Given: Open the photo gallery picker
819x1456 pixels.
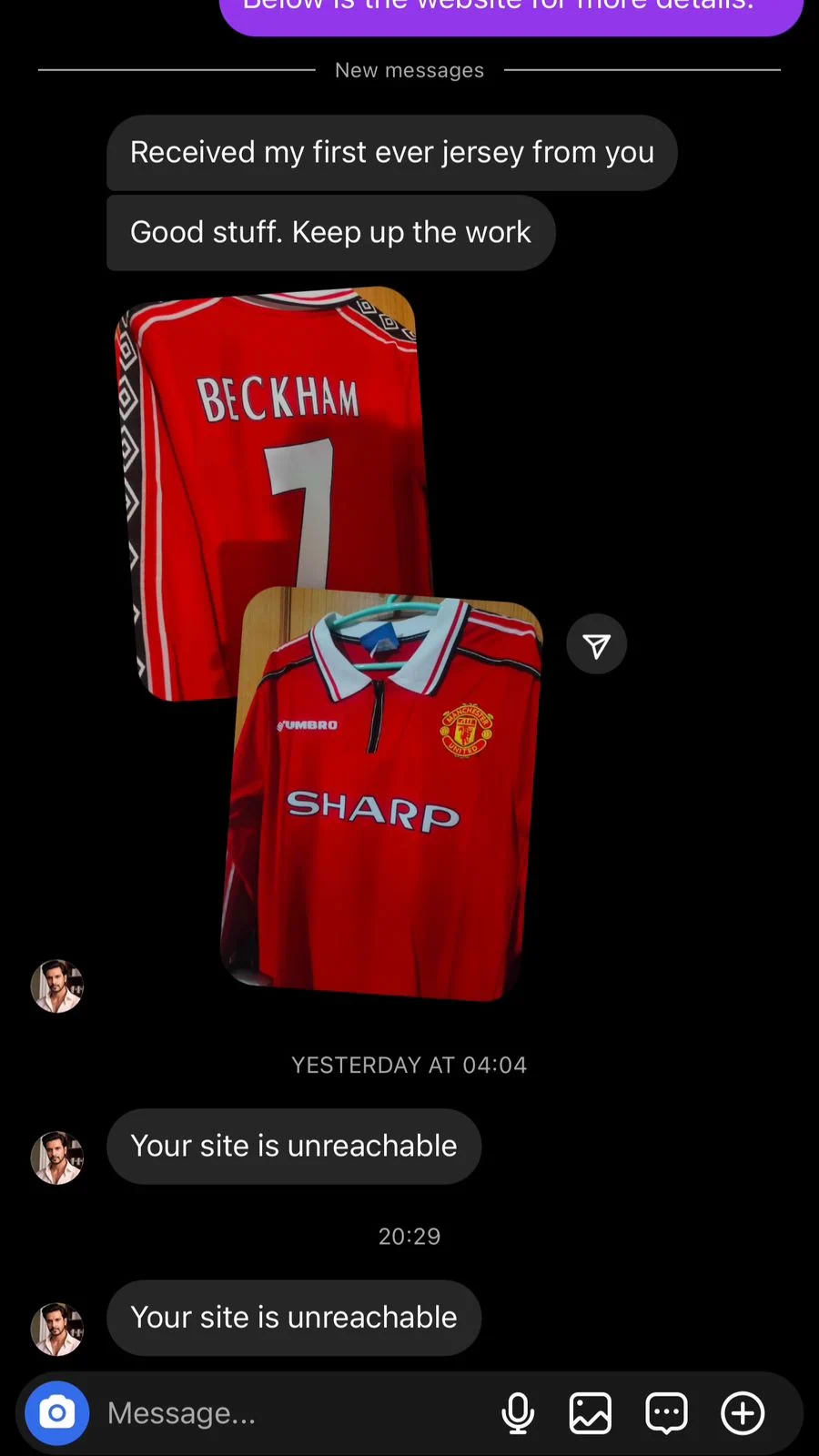Looking at the screenshot, I should [591, 1413].
